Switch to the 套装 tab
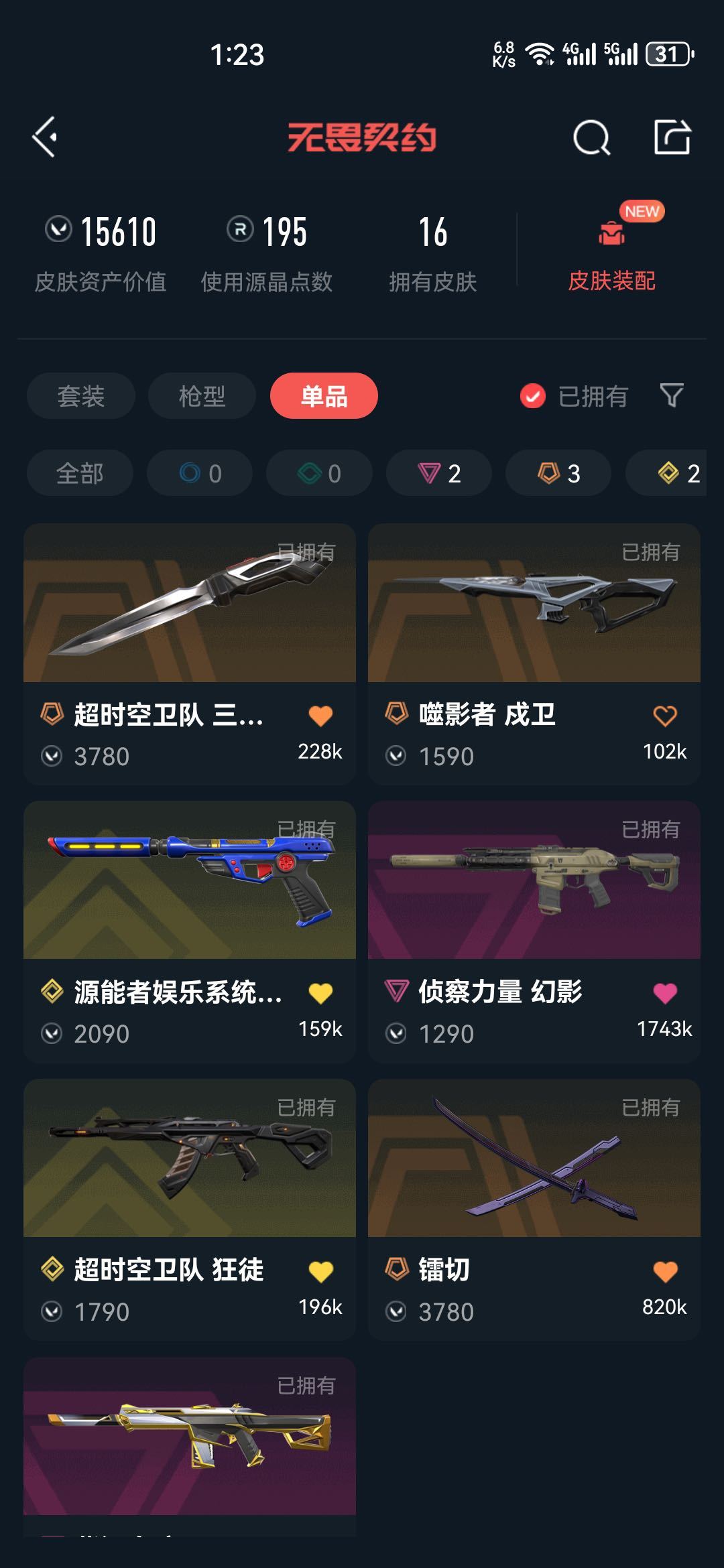The height and width of the screenshot is (1568, 724). (x=80, y=396)
